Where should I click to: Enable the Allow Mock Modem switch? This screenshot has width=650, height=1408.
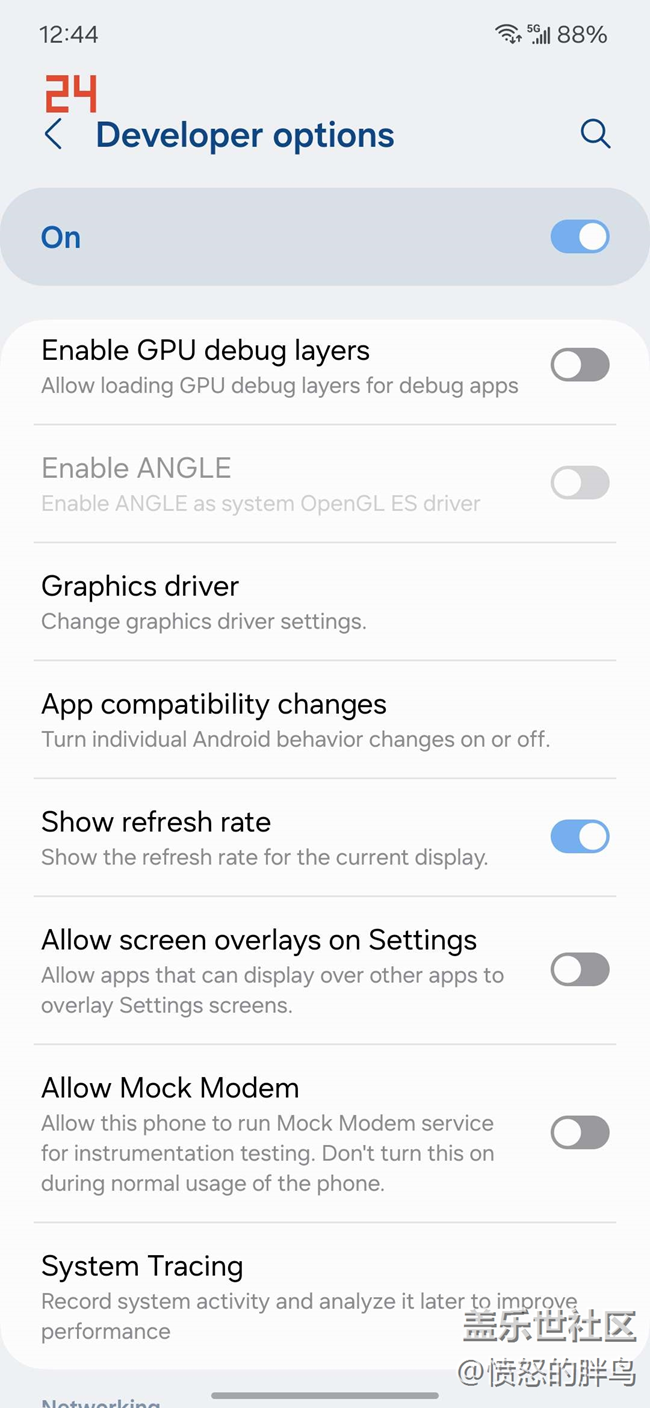[x=580, y=1133]
